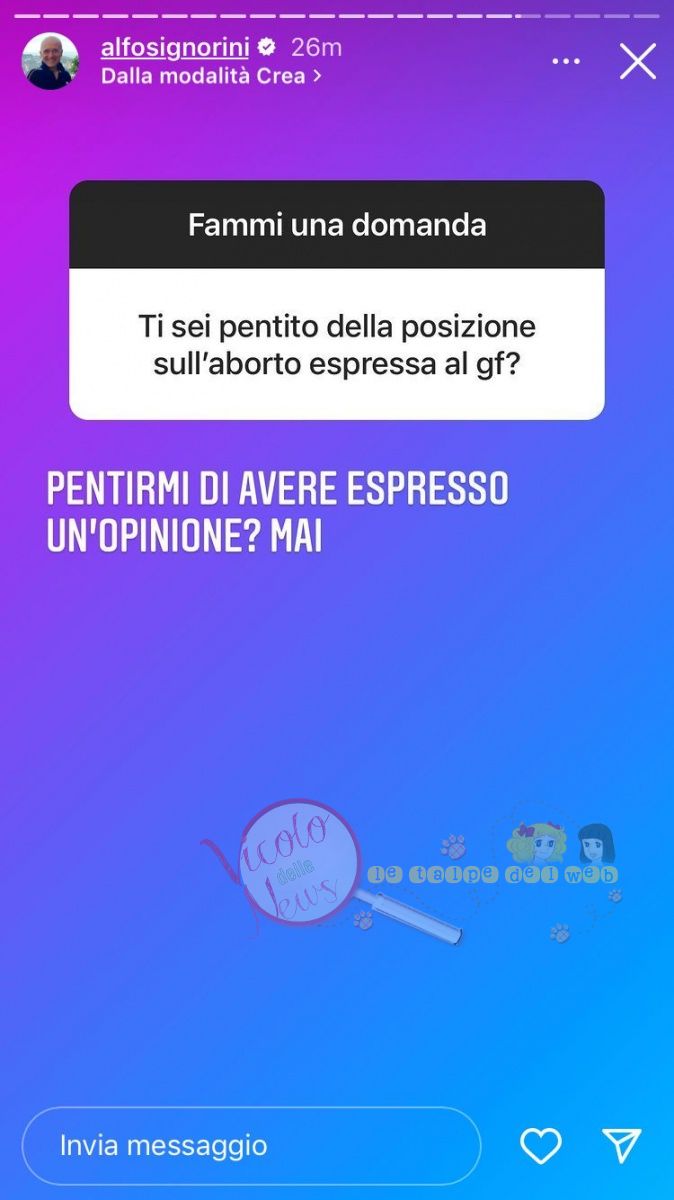Open Dalla modalità Crea link
This screenshot has height=1200, width=674.
pos(211,75)
